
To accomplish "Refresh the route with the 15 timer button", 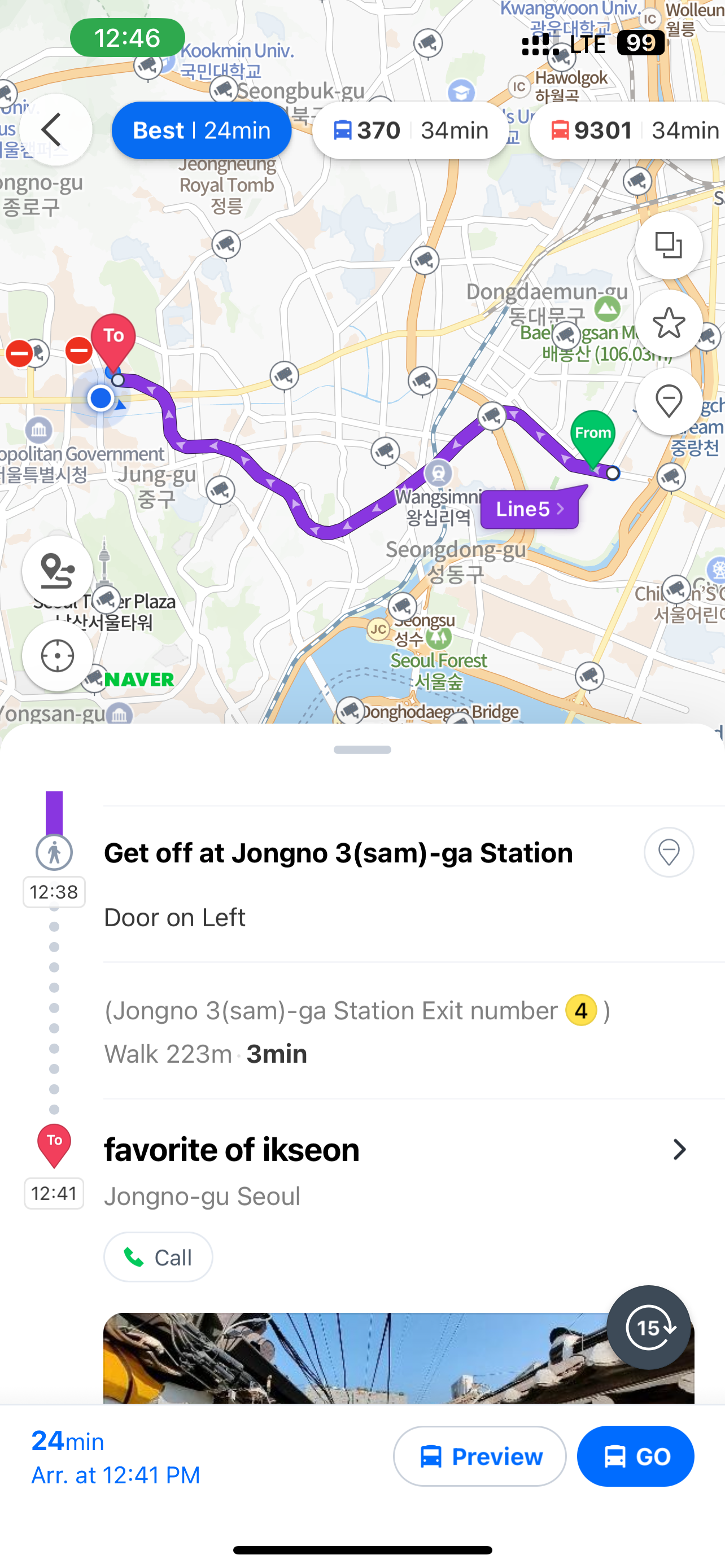I will coord(648,1327).
